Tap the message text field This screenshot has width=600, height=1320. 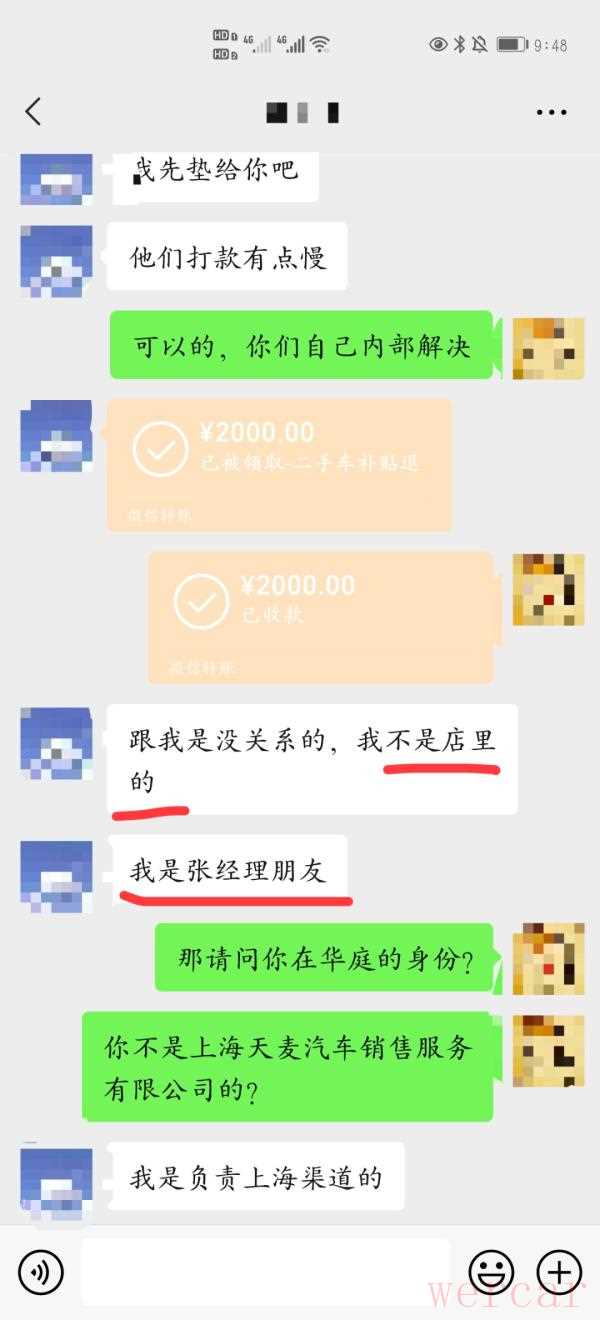tap(265, 1271)
